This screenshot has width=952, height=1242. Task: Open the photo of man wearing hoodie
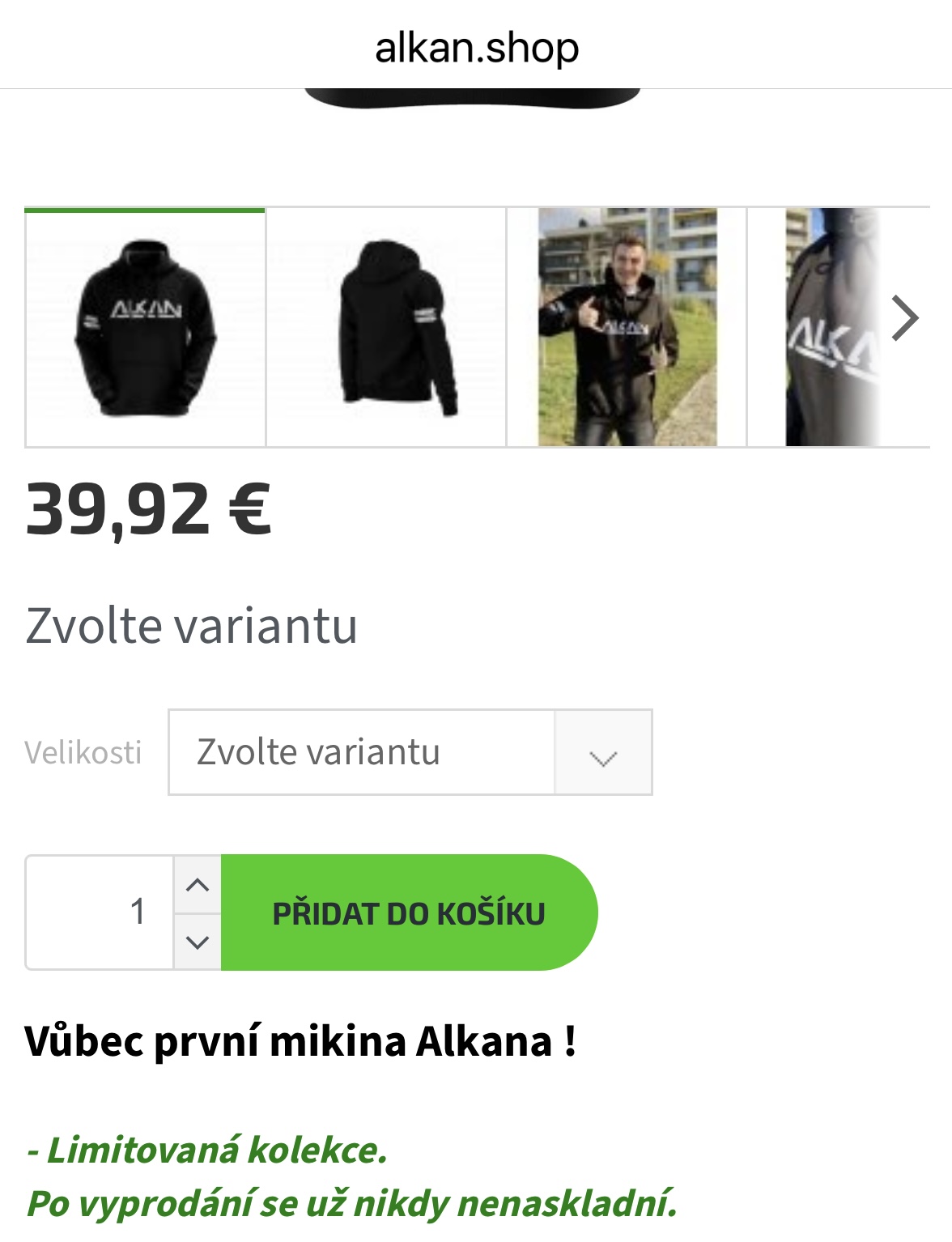[627, 328]
